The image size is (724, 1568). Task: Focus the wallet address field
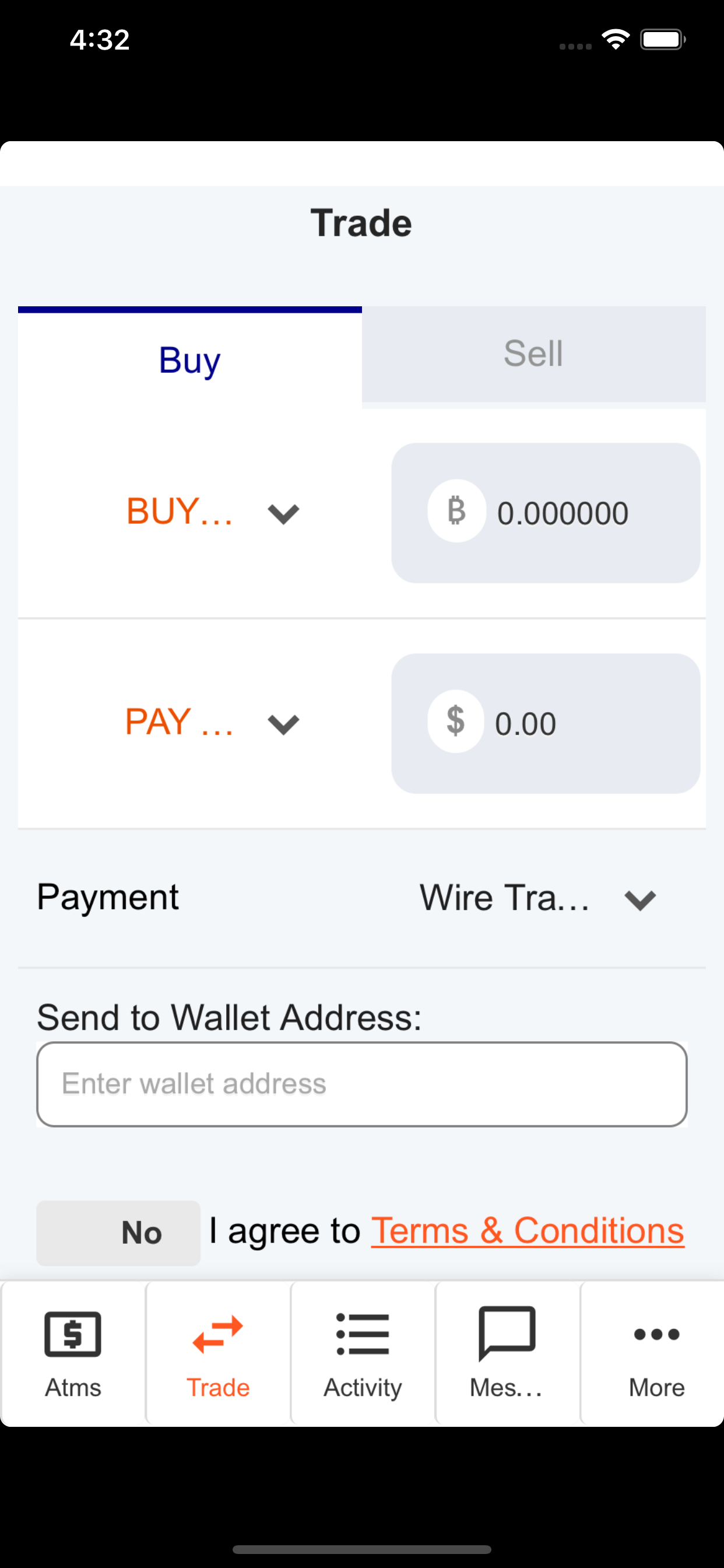pyautogui.click(x=362, y=1084)
